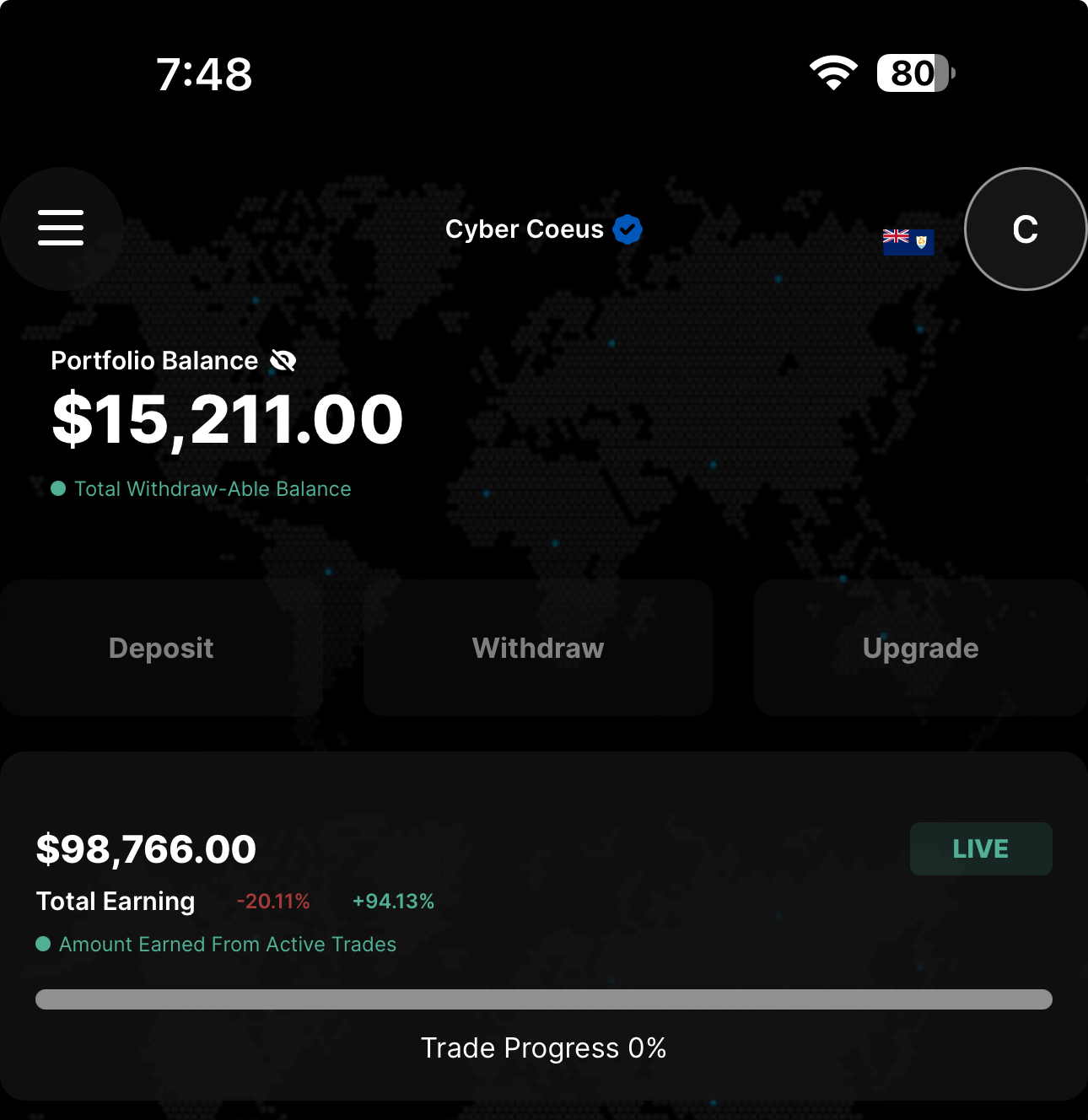Open the Withdraw option
The height and width of the screenshot is (1120, 1088).
(x=538, y=648)
